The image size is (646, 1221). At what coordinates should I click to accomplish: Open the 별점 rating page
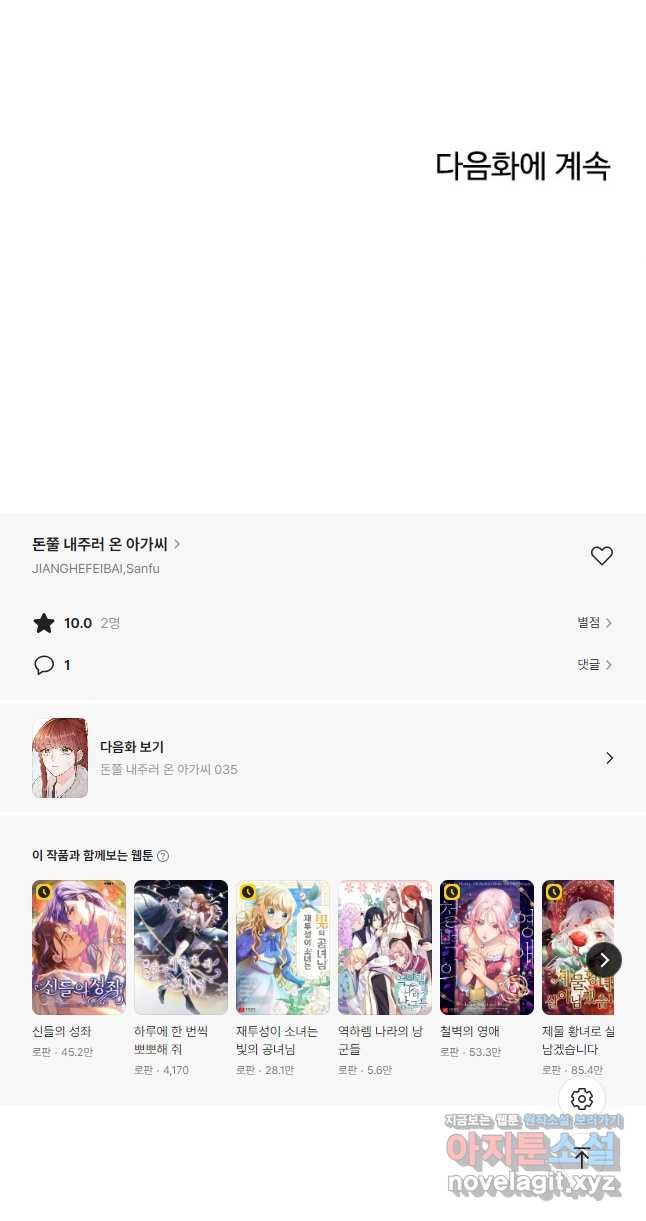594,623
